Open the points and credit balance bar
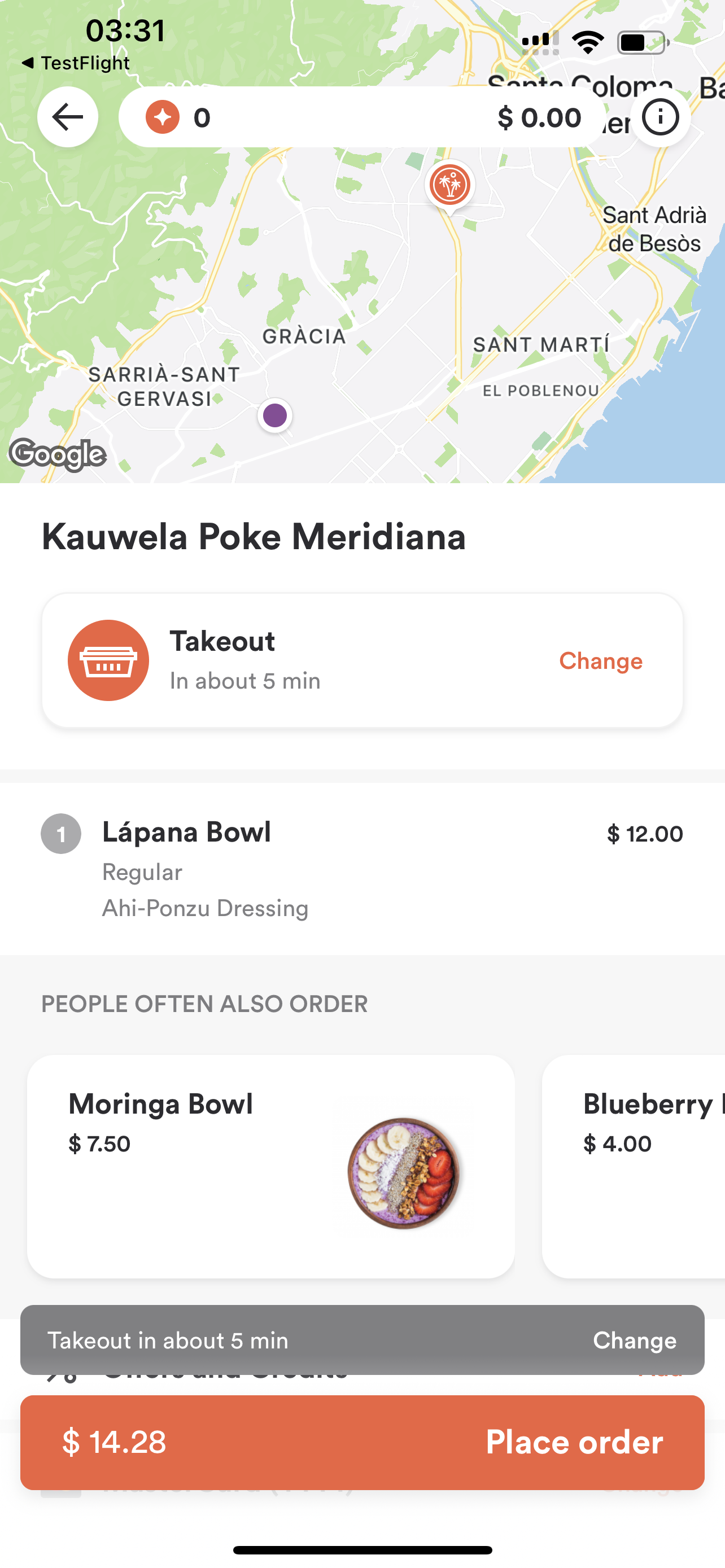This screenshot has width=725, height=1568. (x=361, y=117)
